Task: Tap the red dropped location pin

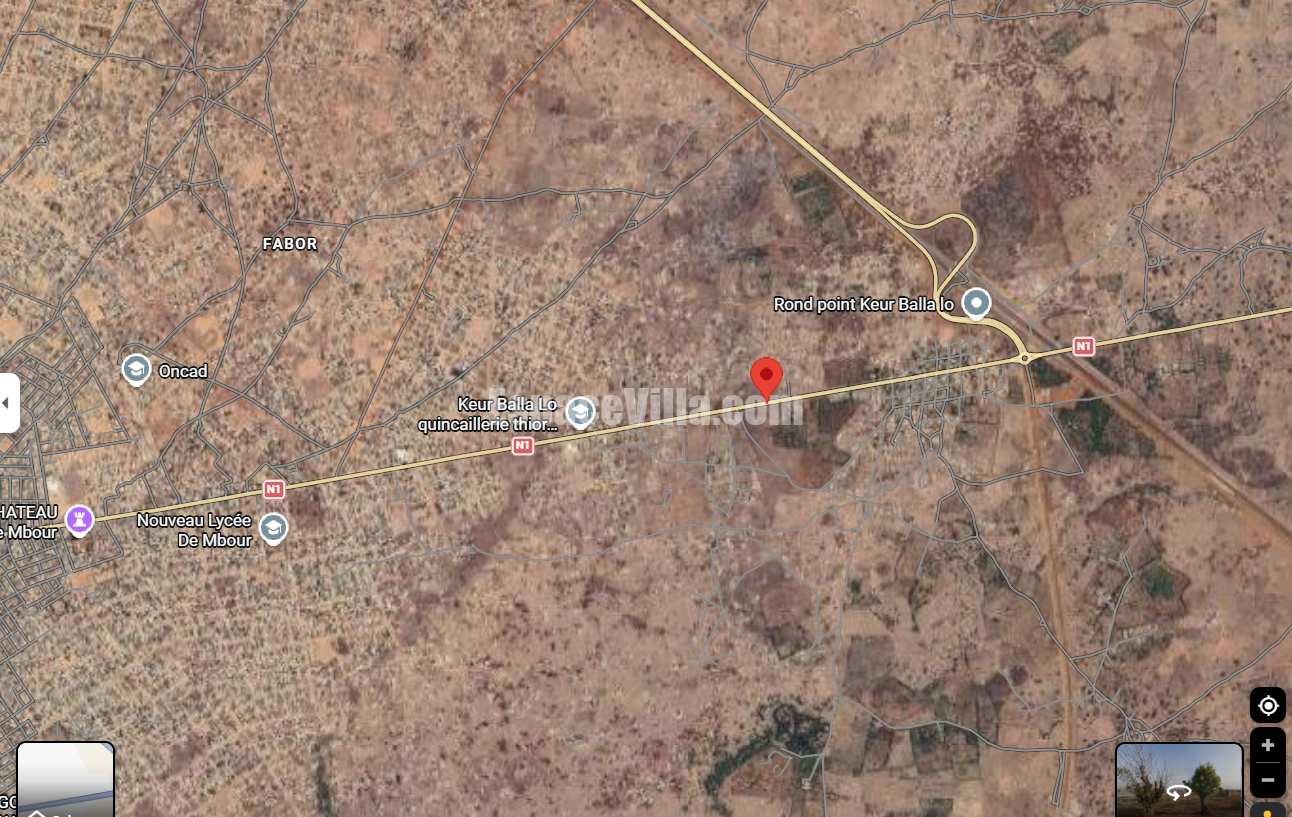Action: pyautogui.click(x=766, y=378)
